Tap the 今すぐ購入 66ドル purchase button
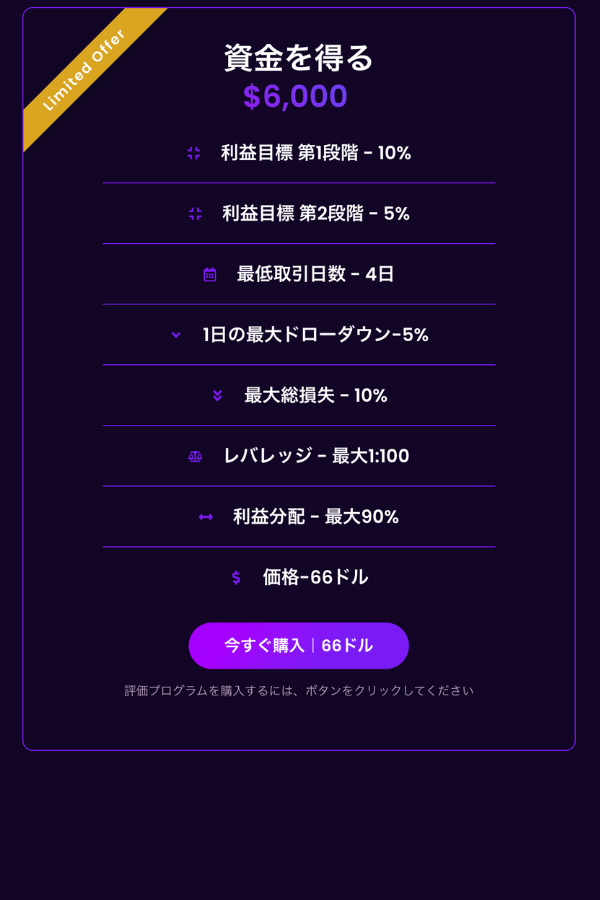 click(x=298, y=646)
